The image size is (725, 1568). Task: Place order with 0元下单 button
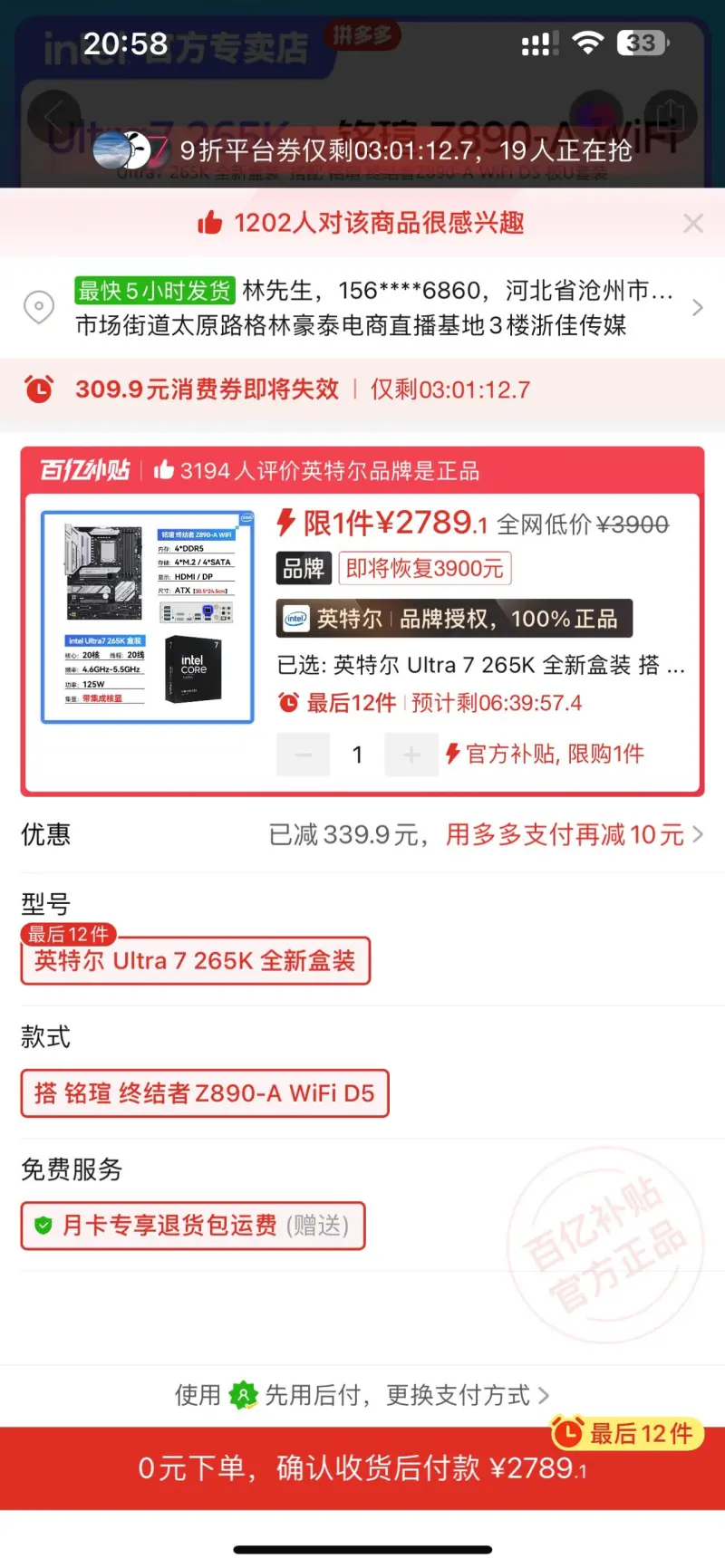point(362,1468)
